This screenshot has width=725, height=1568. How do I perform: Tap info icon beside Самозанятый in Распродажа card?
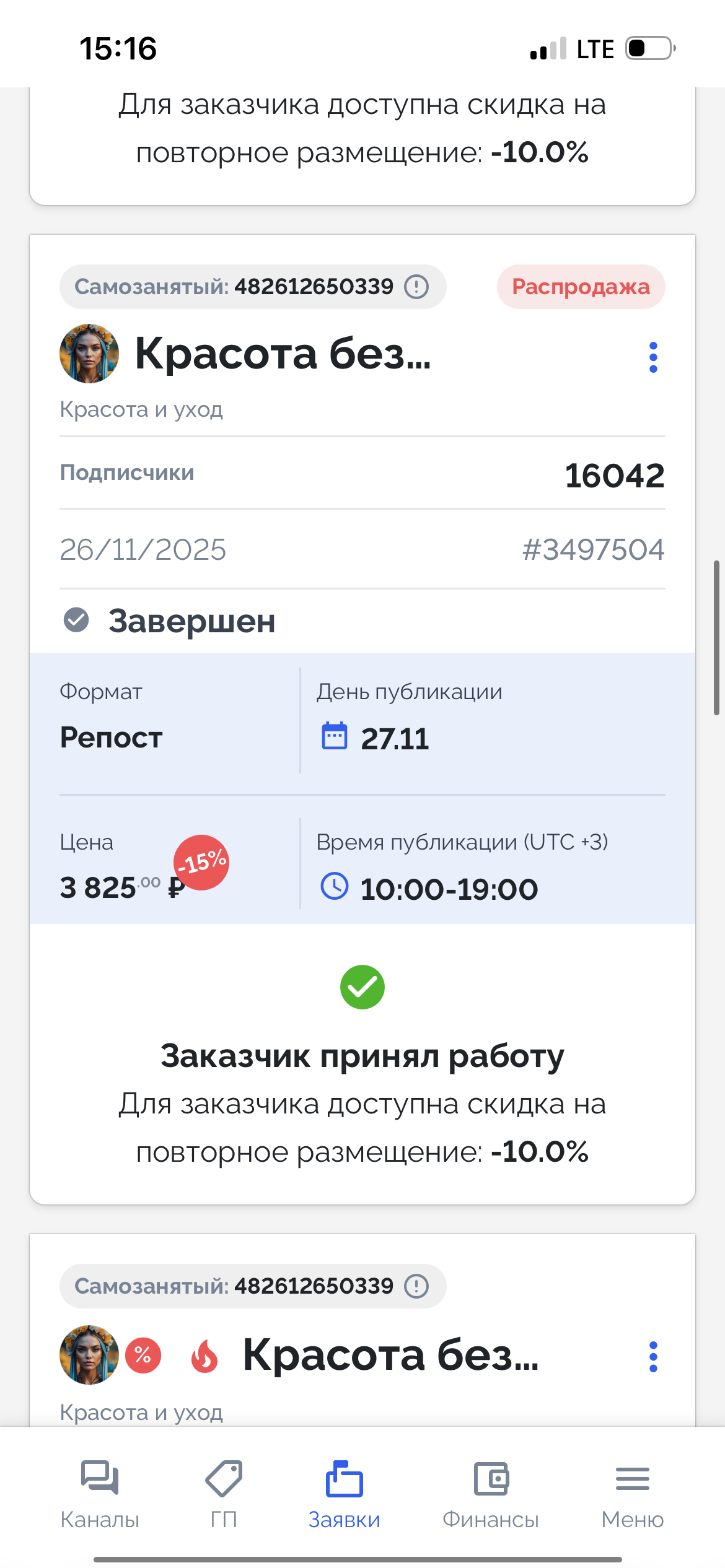click(x=416, y=287)
